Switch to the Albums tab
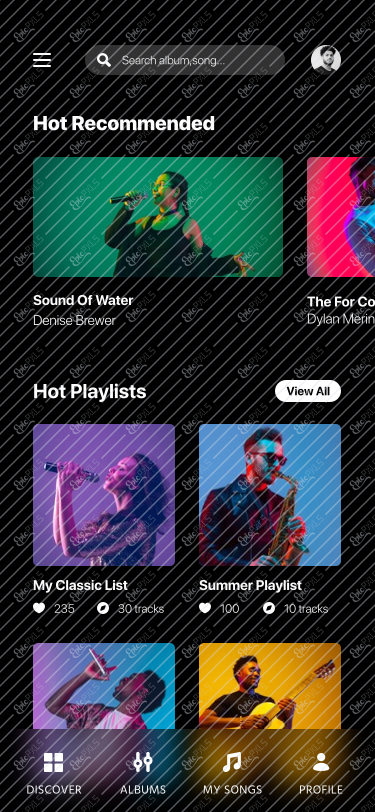Viewport: 375px width, 812px height. (143, 774)
